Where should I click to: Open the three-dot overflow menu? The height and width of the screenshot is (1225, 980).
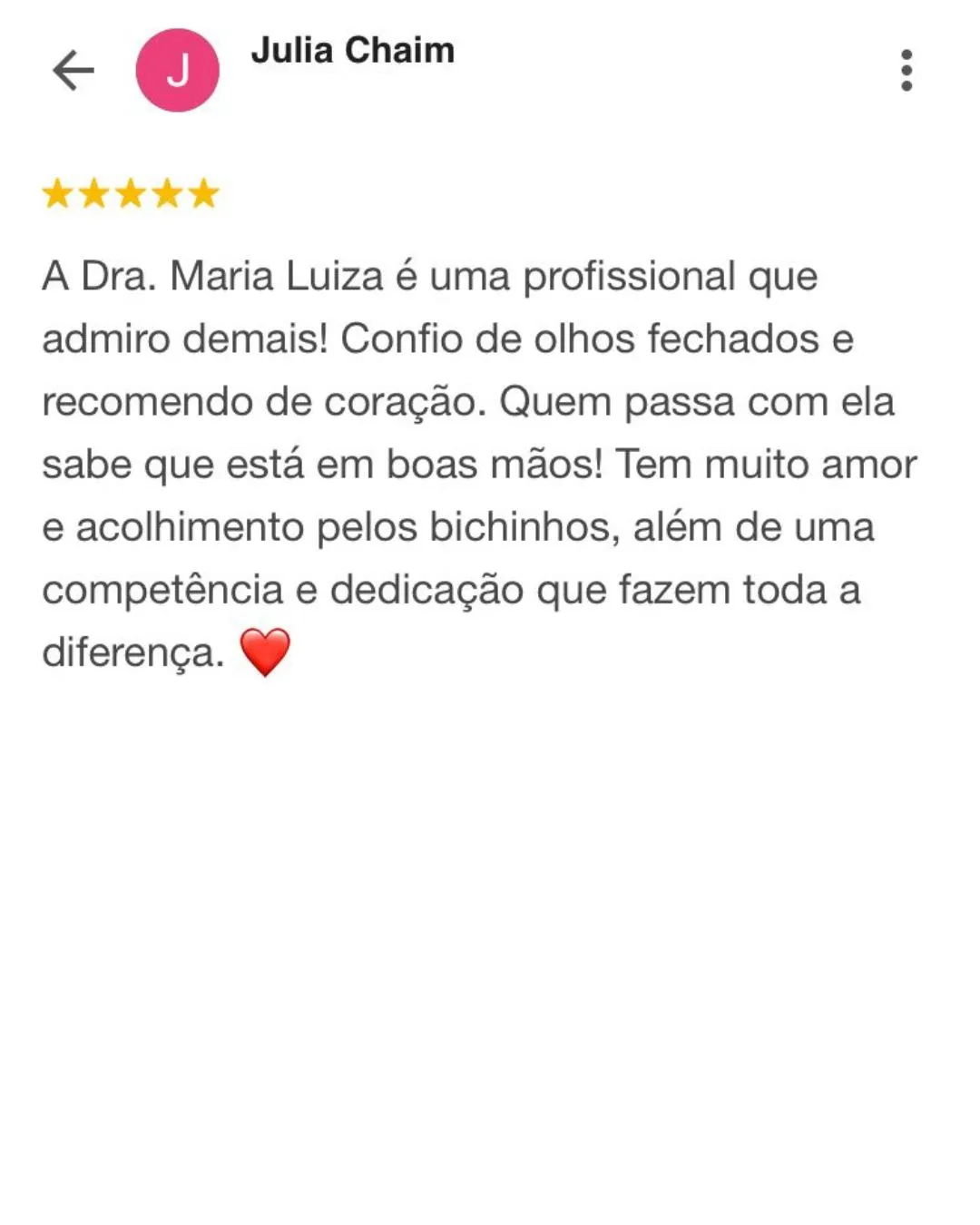click(905, 68)
